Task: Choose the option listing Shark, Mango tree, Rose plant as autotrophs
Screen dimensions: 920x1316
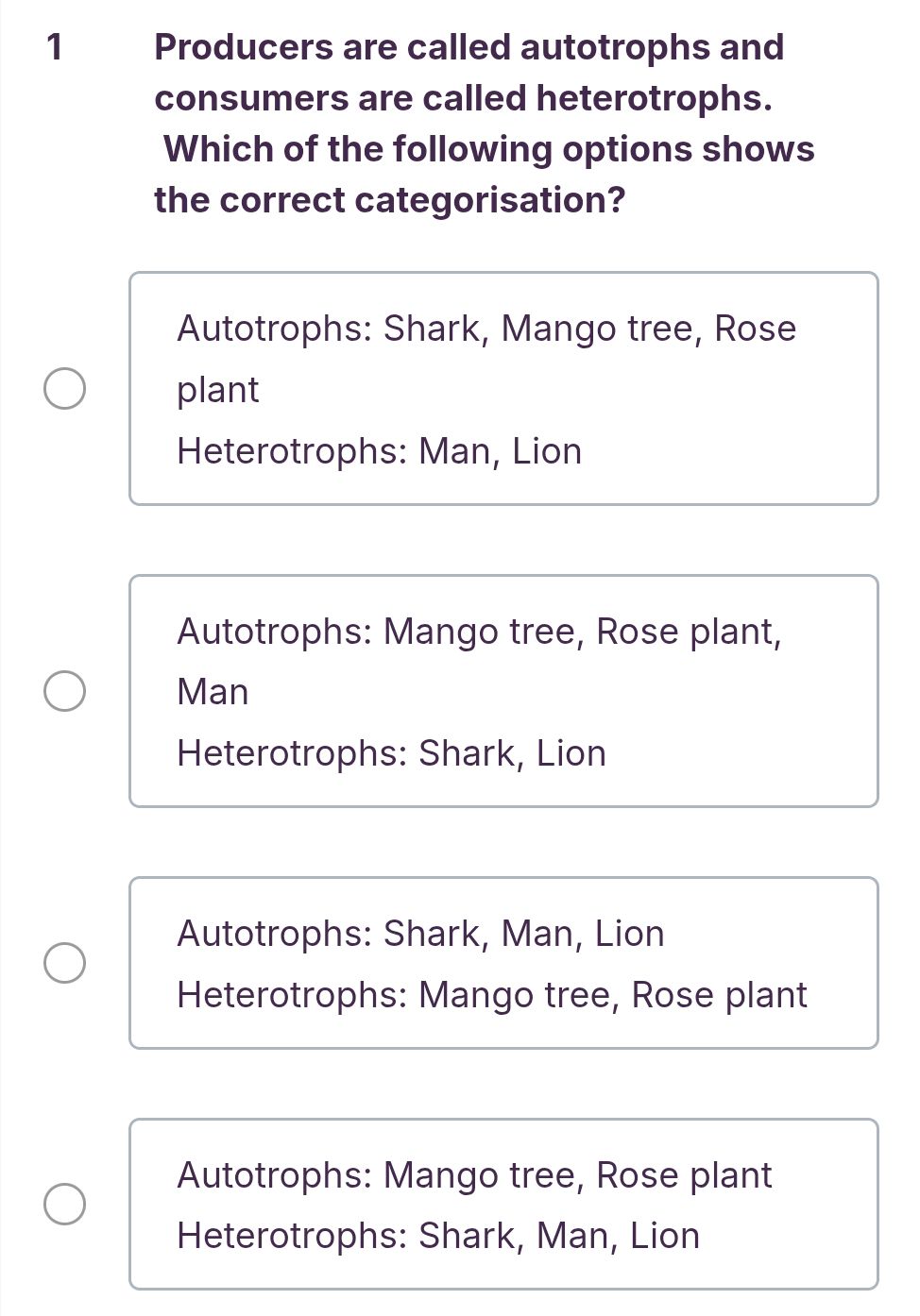Action: tap(503, 387)
